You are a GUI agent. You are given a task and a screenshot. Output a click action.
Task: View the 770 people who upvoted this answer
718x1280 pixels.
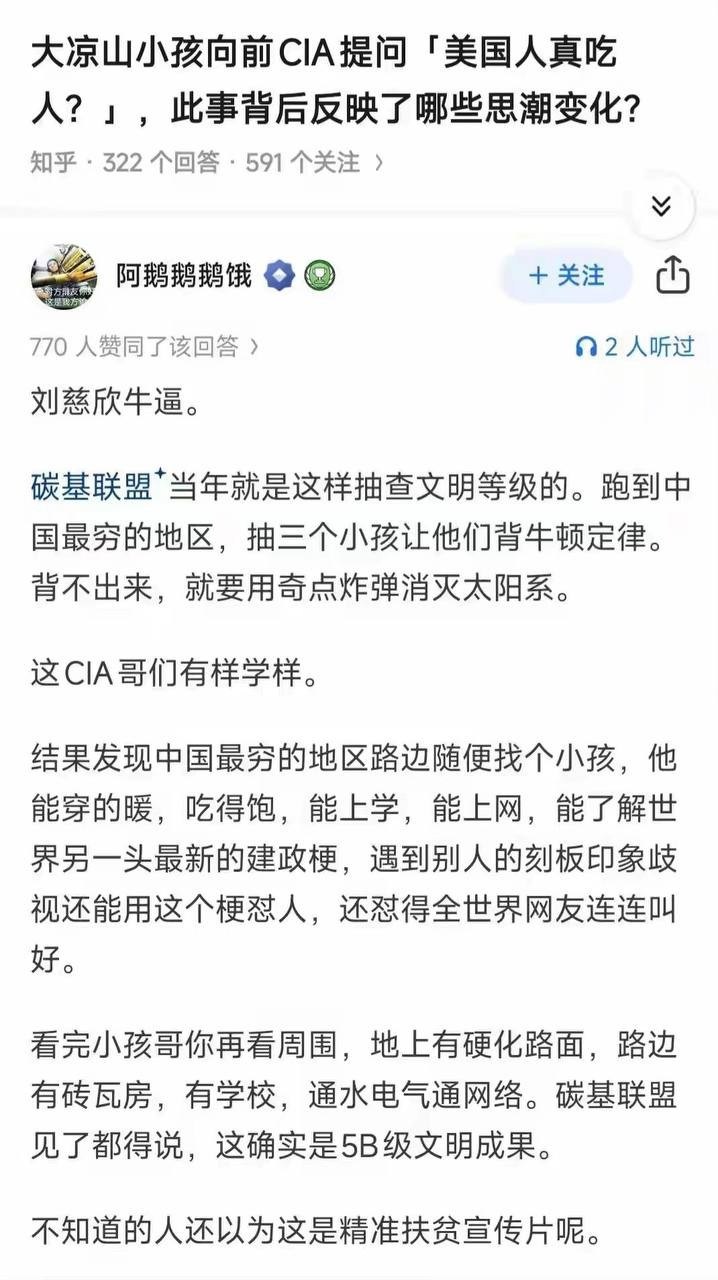(145, 346)
